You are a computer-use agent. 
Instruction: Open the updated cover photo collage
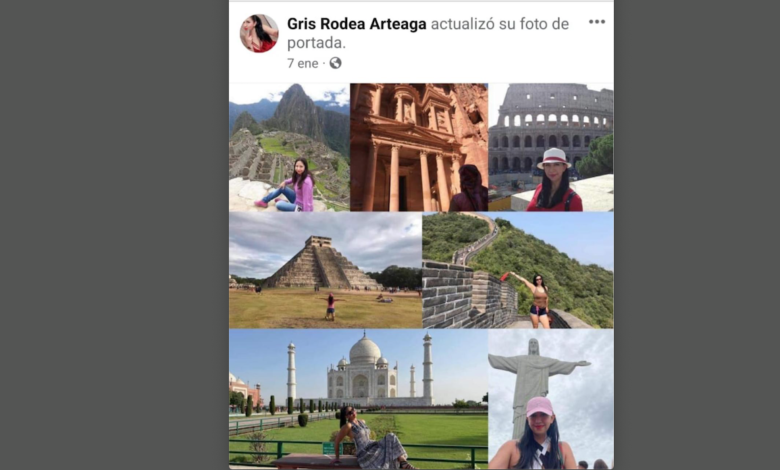coord(421,275)
